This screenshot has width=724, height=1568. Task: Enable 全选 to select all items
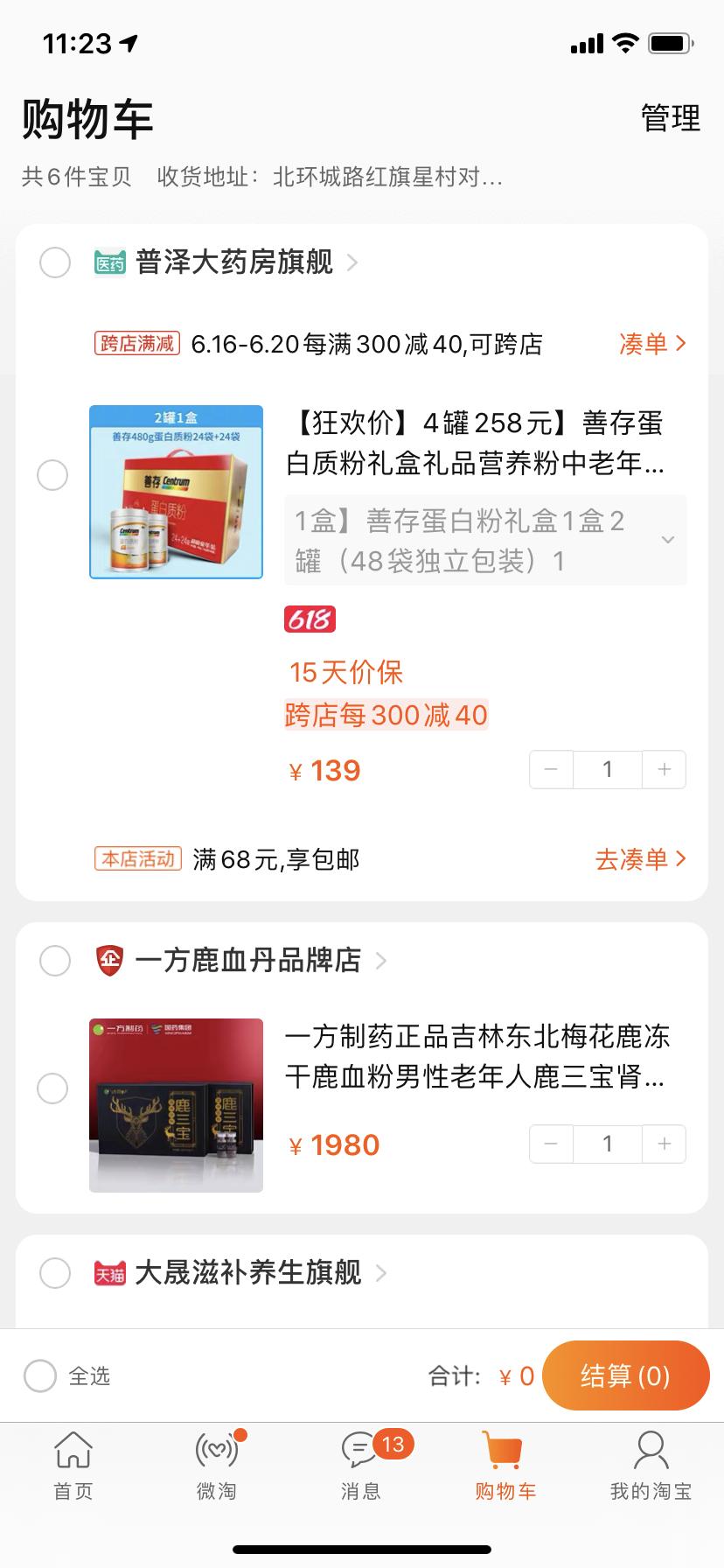click(40, 1375)
